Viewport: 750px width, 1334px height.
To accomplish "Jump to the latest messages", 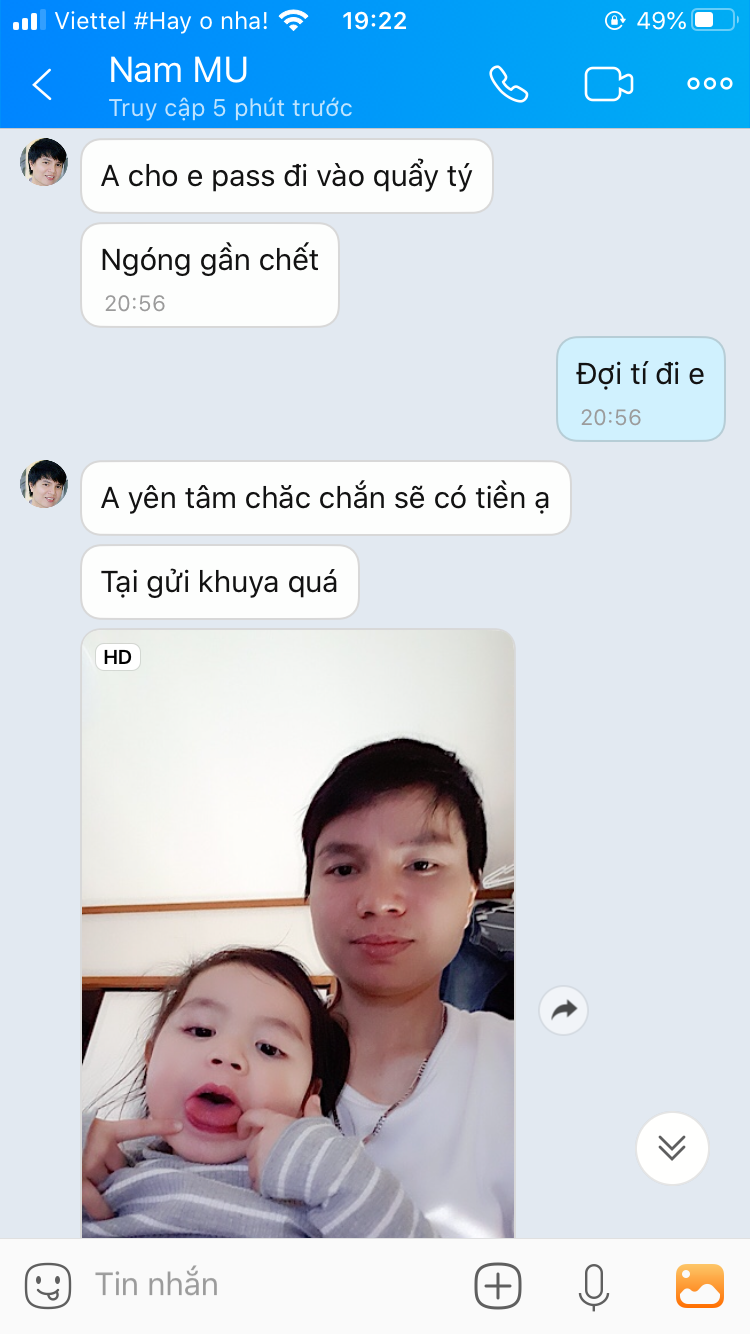I will point(672,1148).
